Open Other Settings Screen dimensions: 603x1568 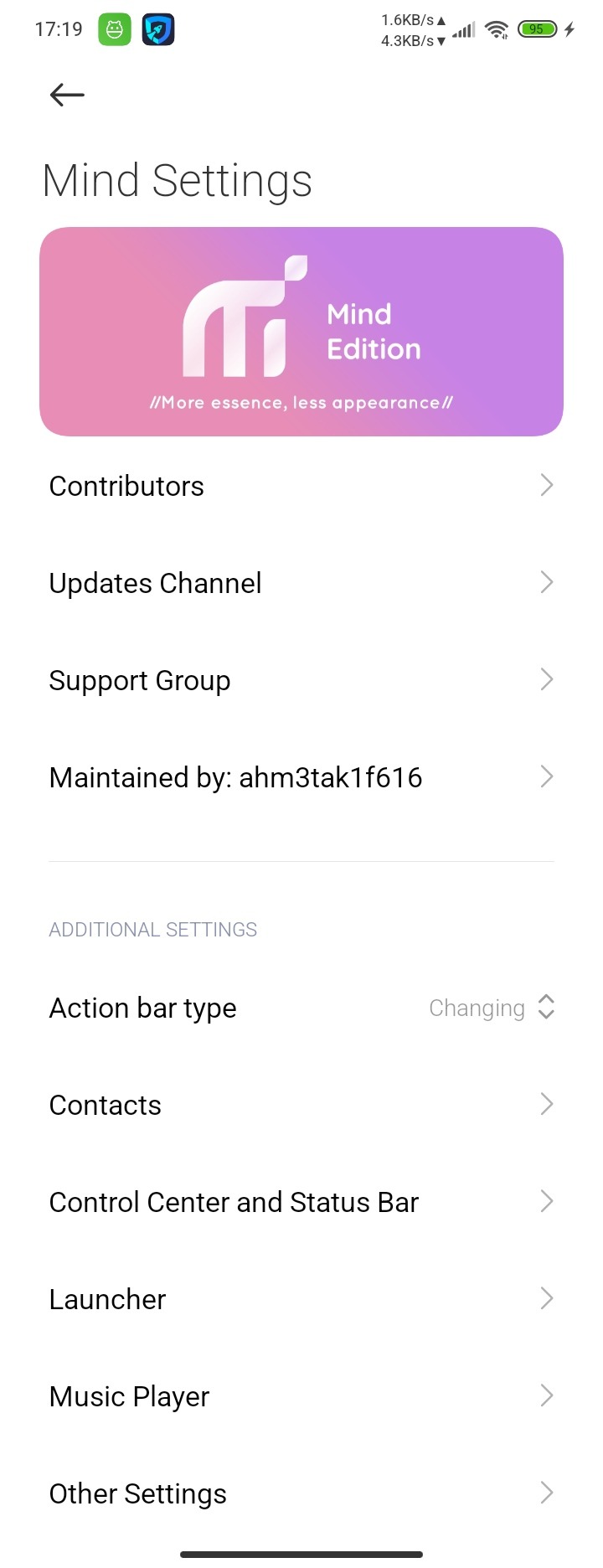click(301, 1493)
